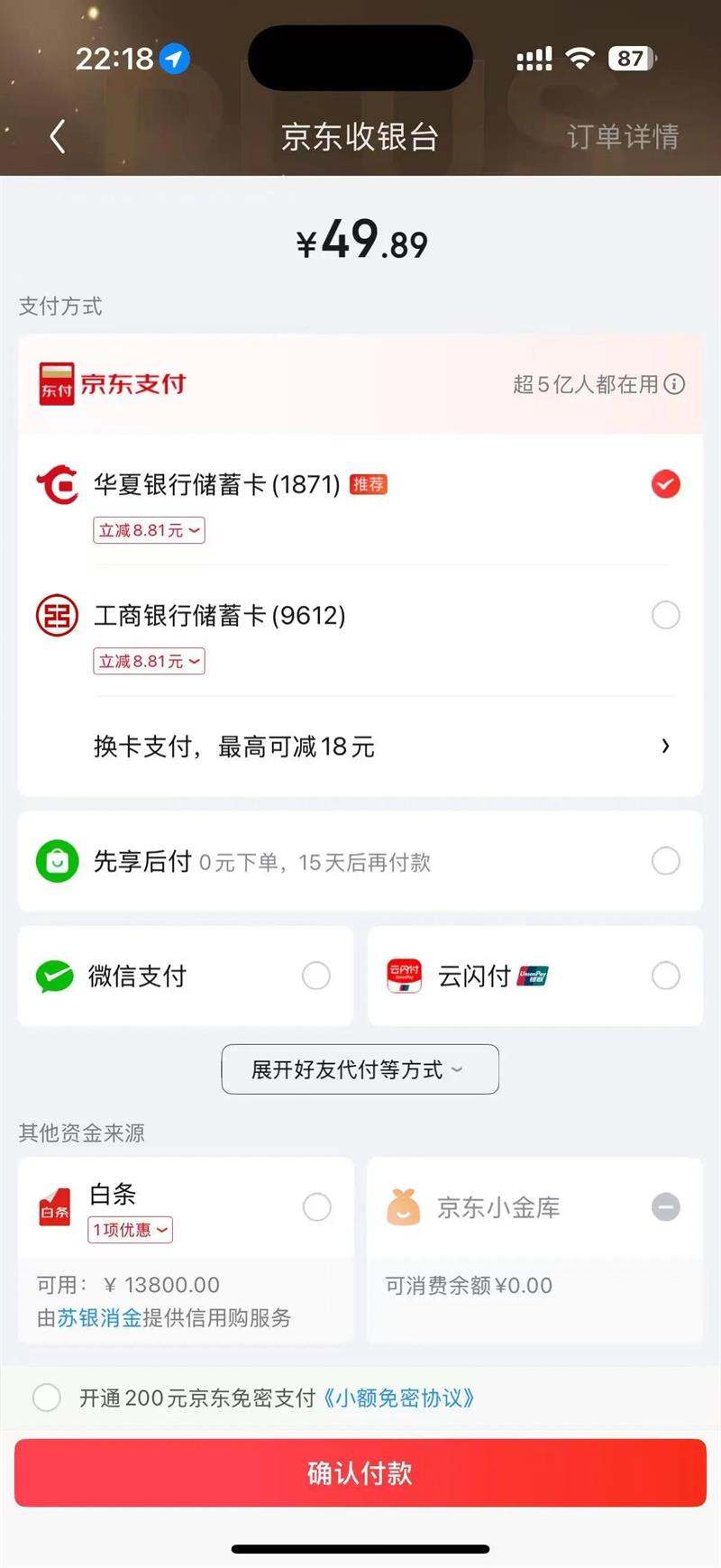The height and width of the screenshot is (1568, 721).
Task: Tap the info icon beside 超5亿人都在用
Action: click(674, 384)
